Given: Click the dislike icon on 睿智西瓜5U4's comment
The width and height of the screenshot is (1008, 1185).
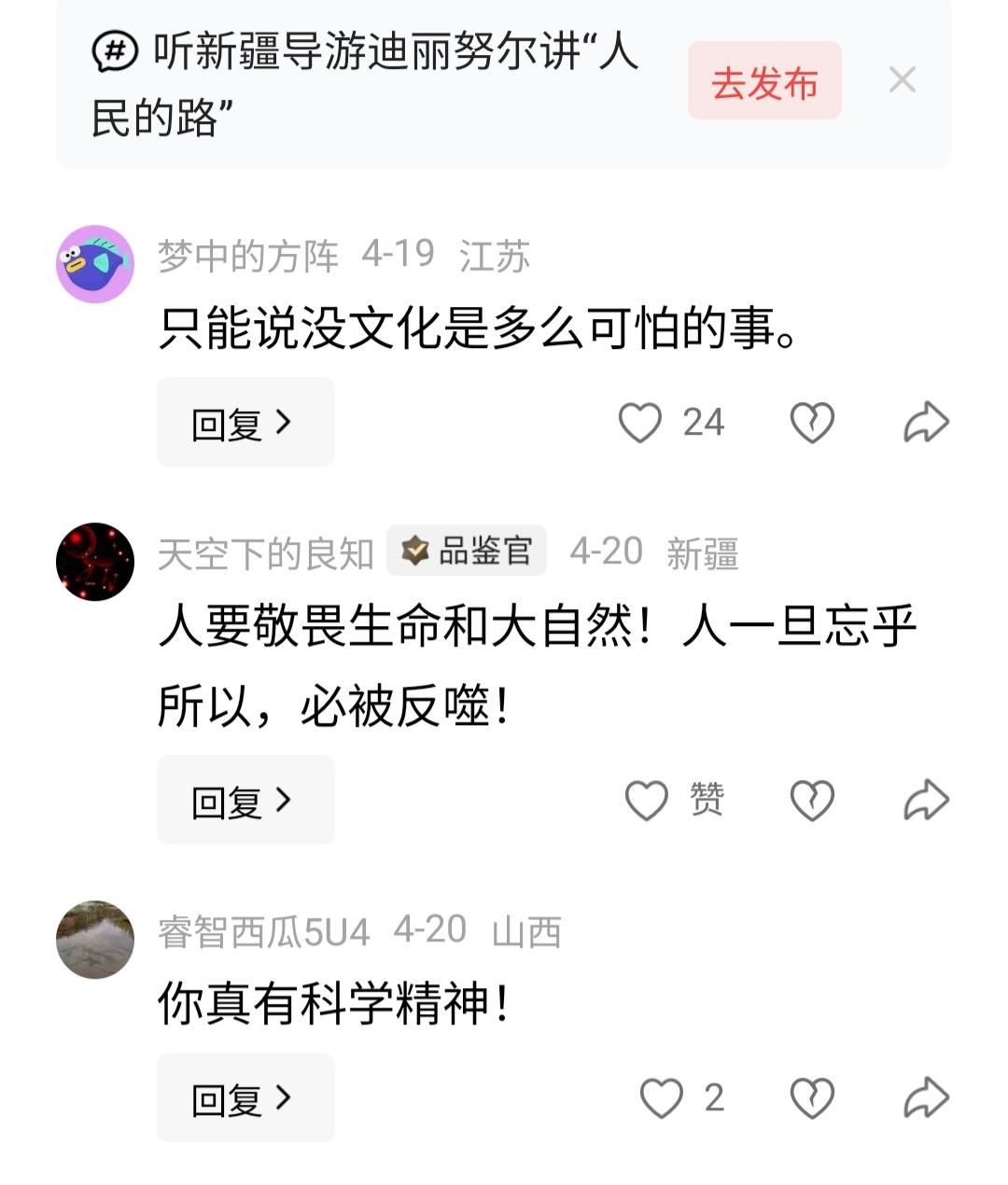Looking at the screenshot, I should pyautogui.click(x=811, y=1098).
